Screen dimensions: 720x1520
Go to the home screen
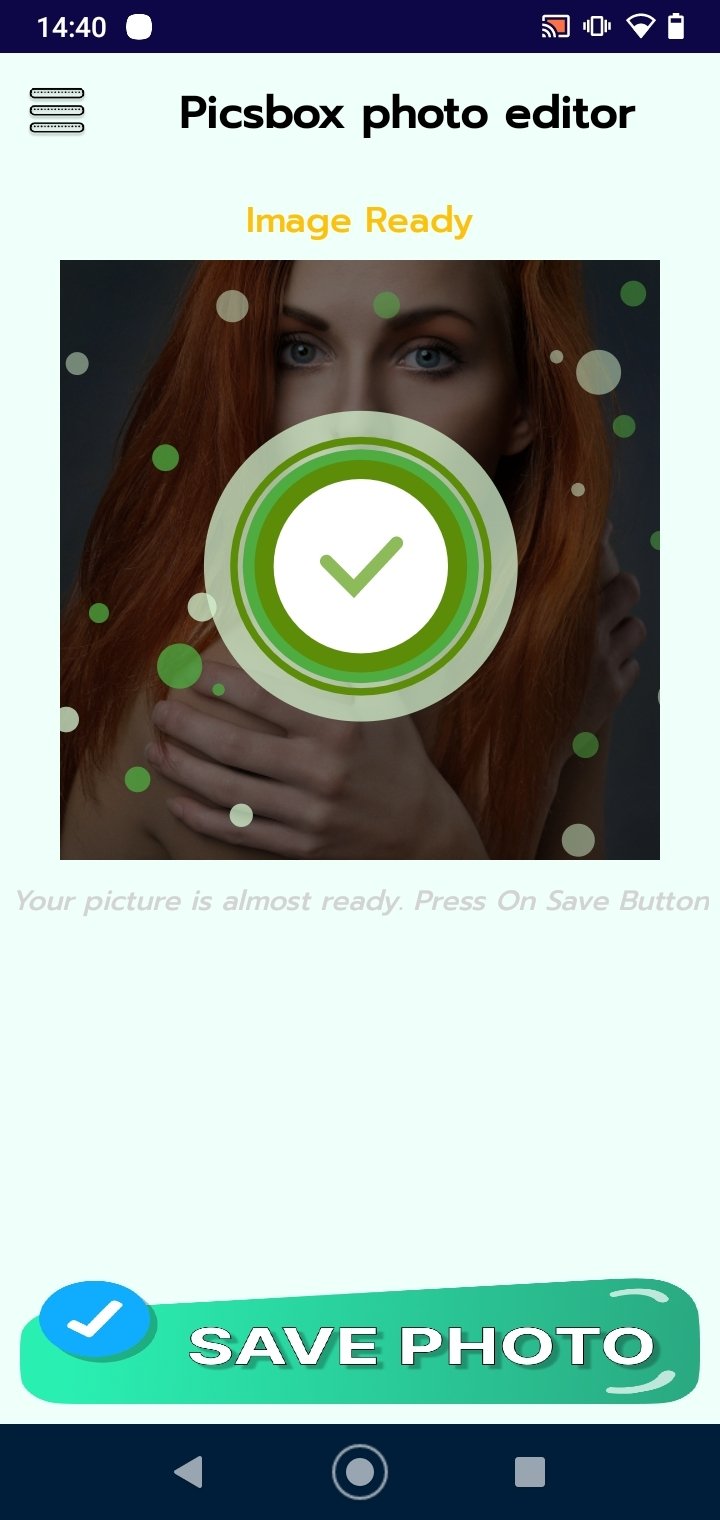tap(360, 1472)
